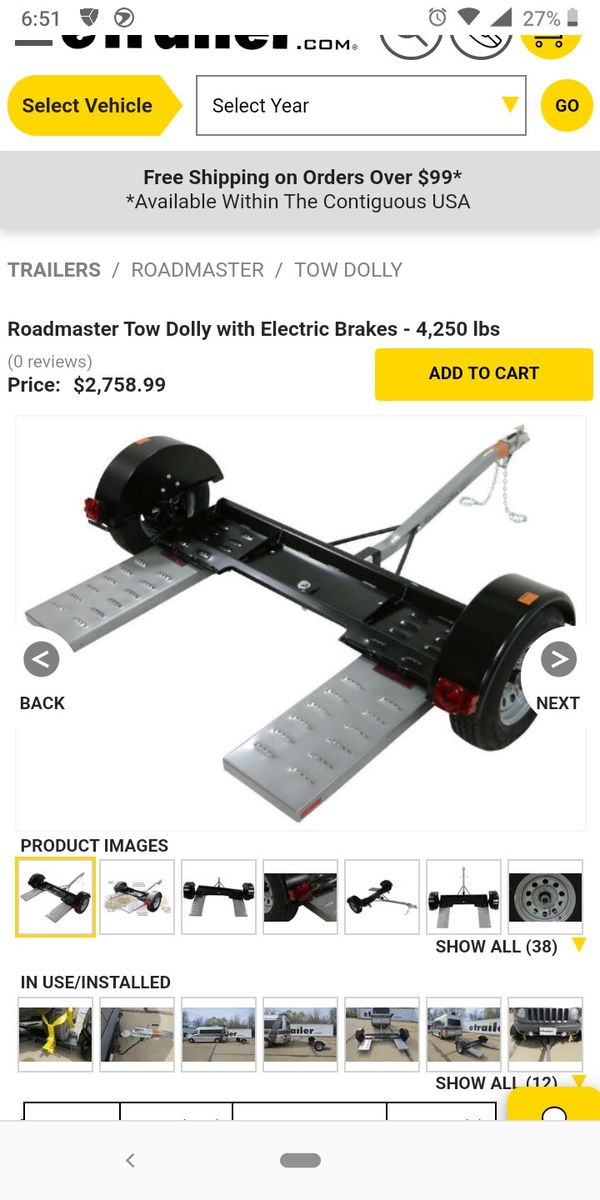Tap the home pill in navigation bar
The height and width of the screenshot is (1200, 600).
(x=300, y=1160)
